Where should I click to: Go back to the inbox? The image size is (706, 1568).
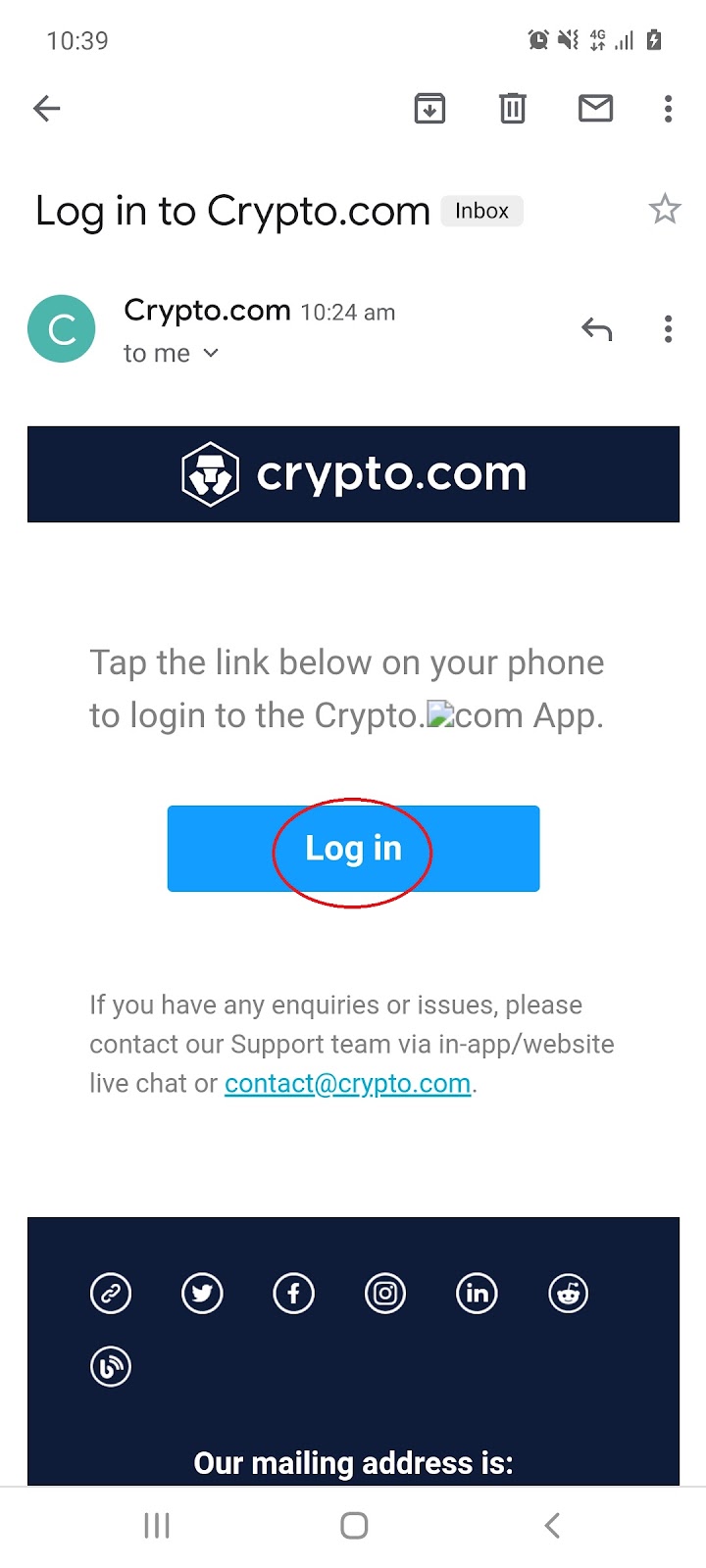[x=47, y=108]
